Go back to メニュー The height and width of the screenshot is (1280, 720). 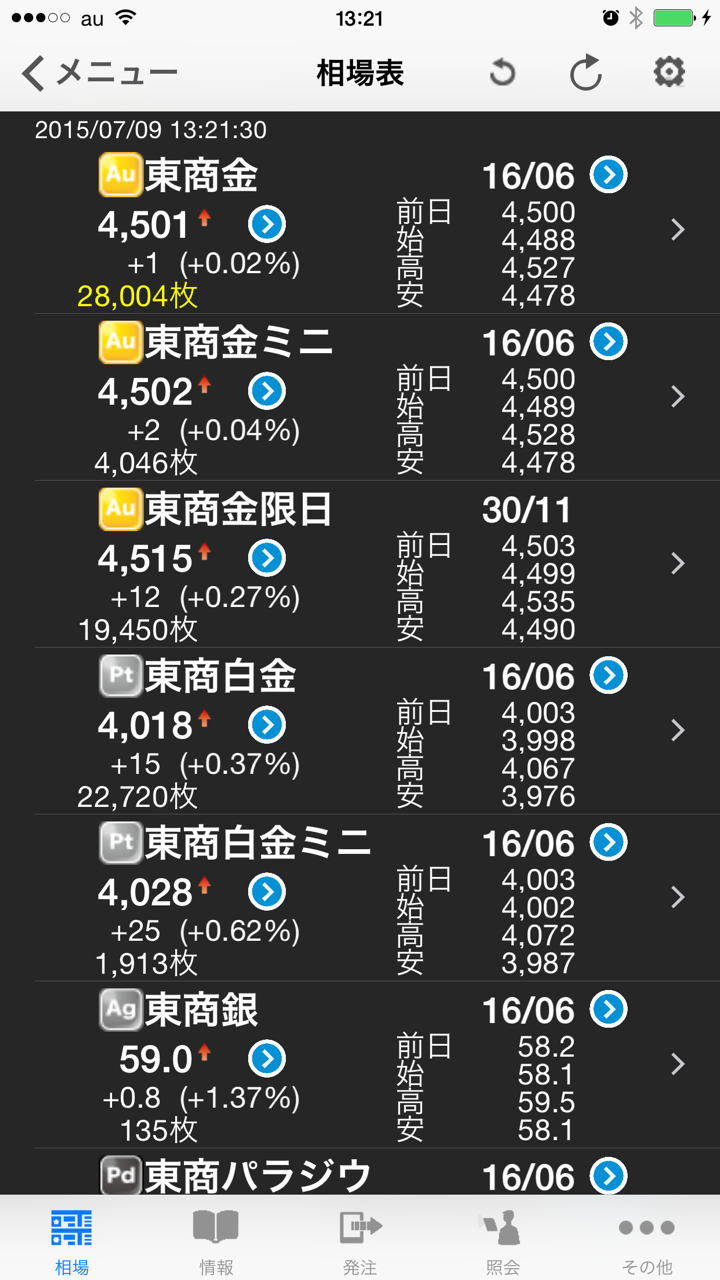[x=98, y=73]
